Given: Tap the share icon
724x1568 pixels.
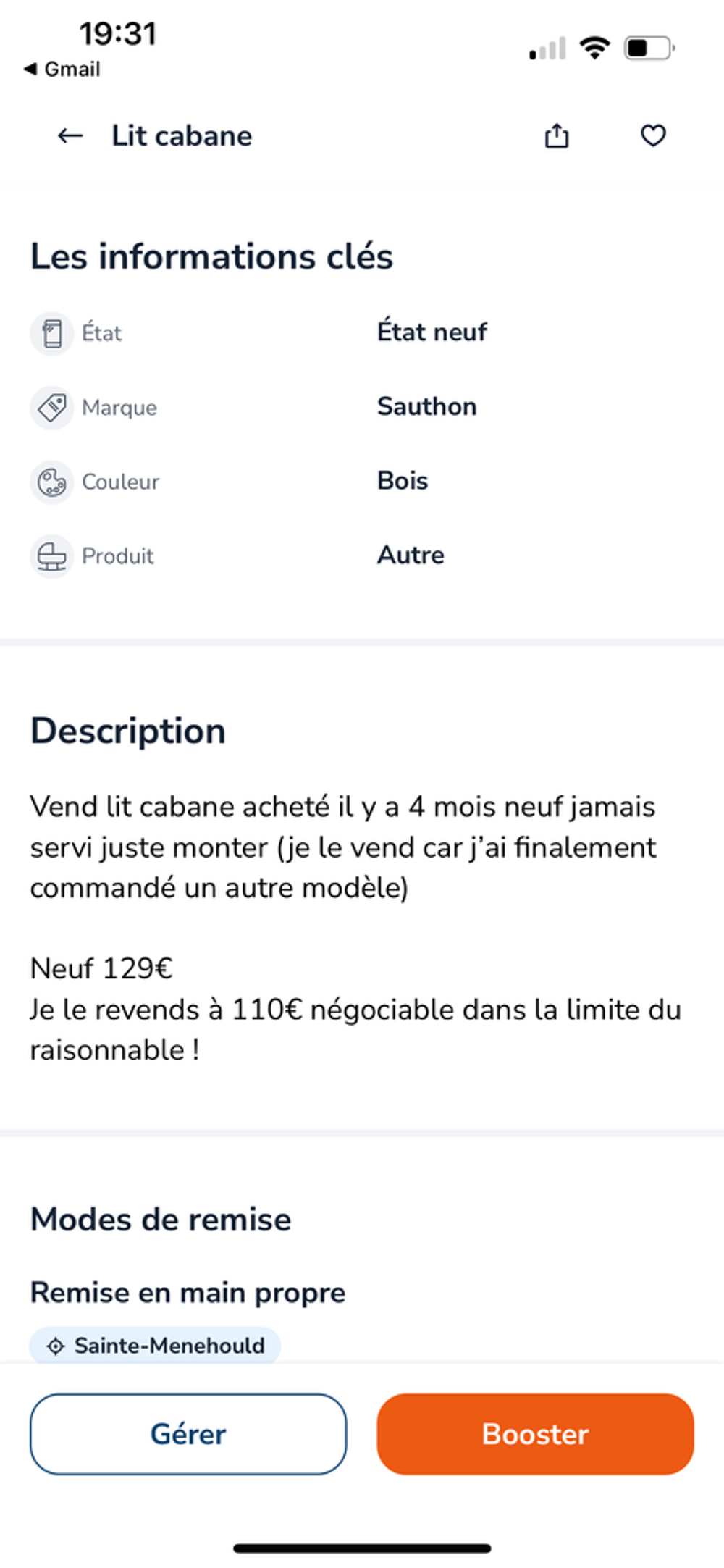Looking at the screenshot, I should tap(557, 135).
